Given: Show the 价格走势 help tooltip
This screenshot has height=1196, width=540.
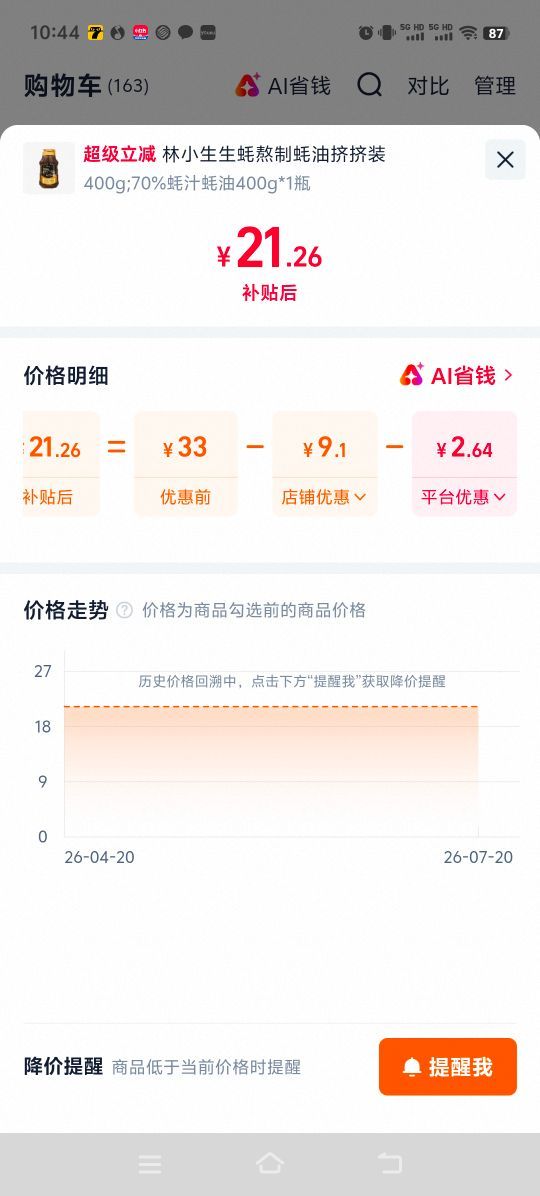Looking at the screenshot, I should tap(124, 610).
